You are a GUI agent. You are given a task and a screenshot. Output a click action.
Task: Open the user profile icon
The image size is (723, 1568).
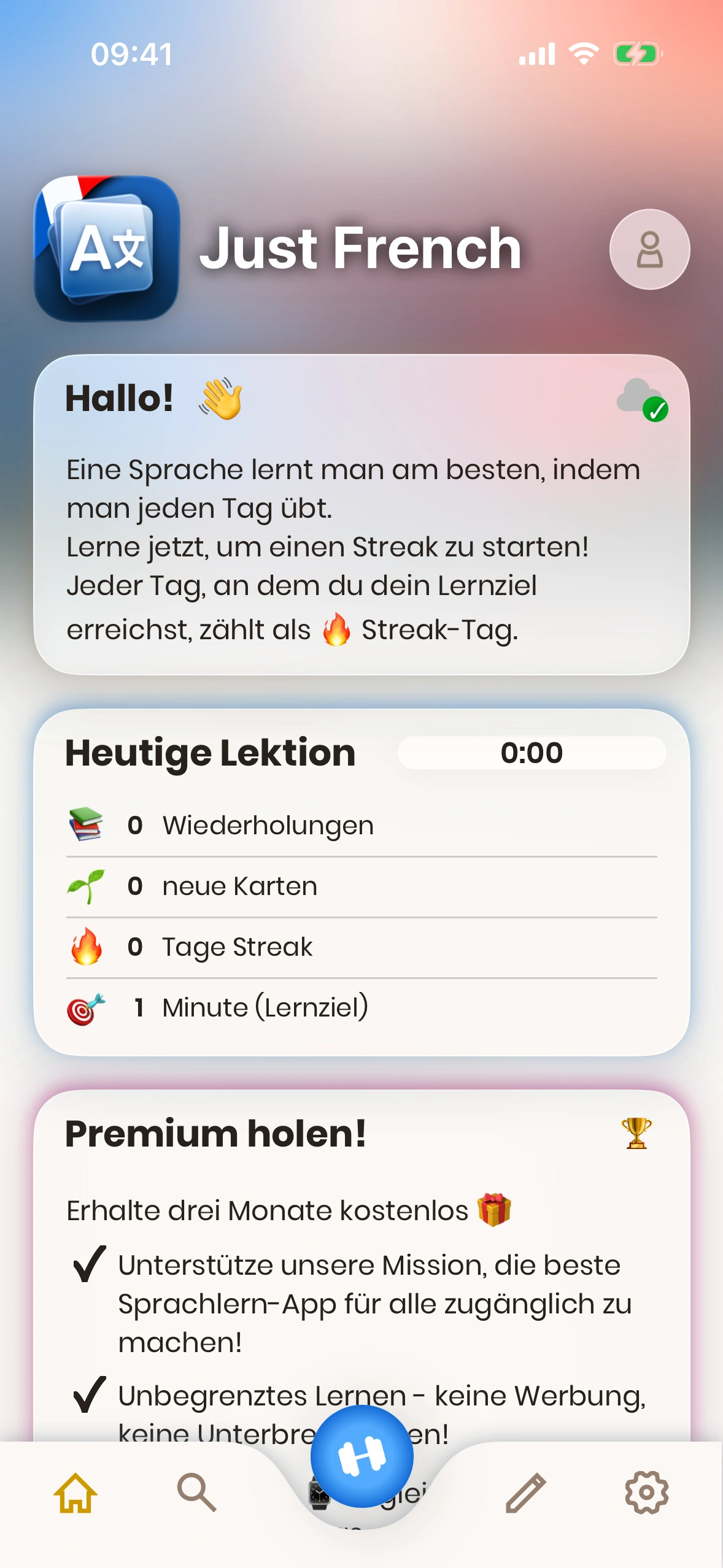(649, 249)
